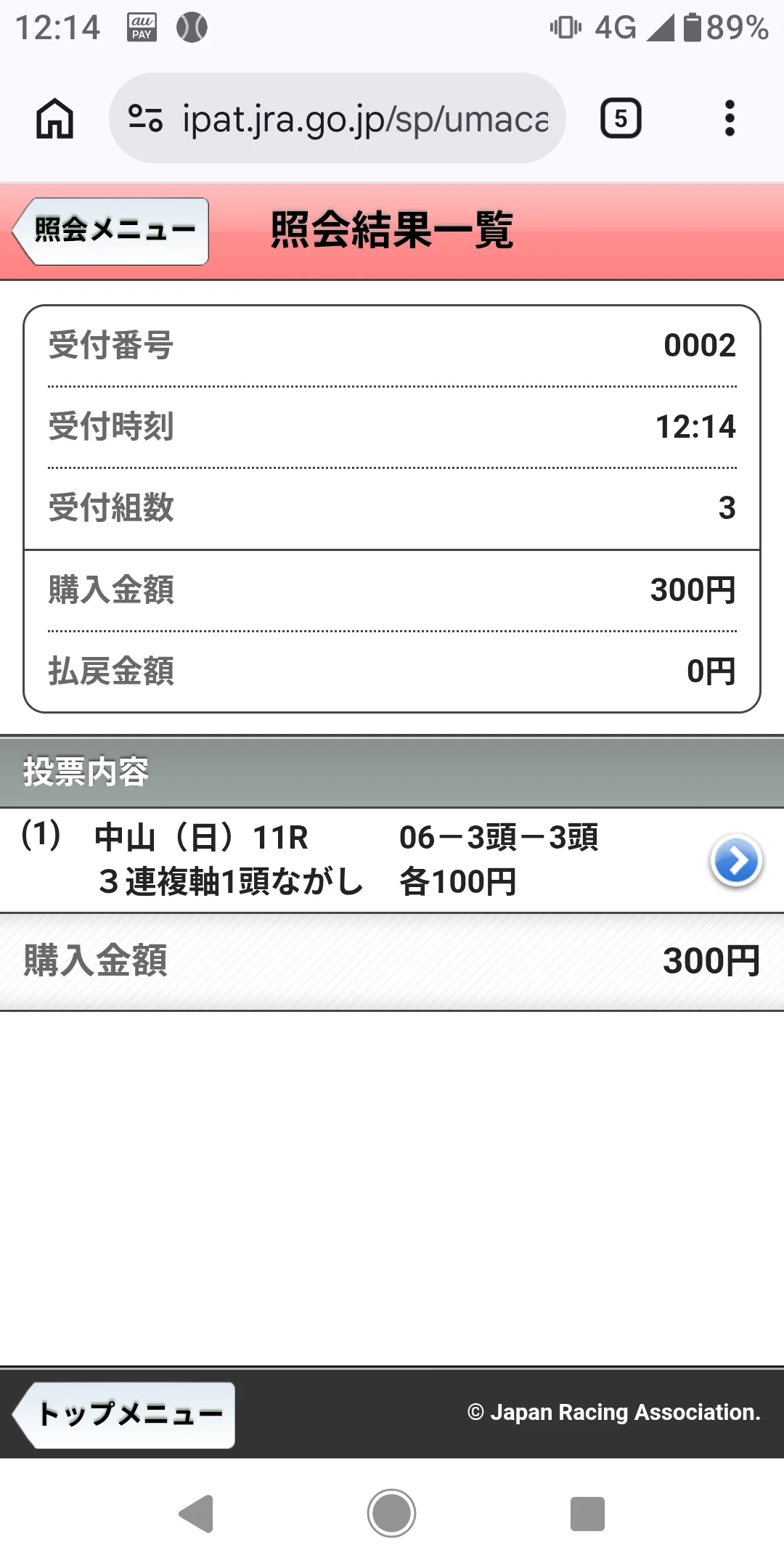Open the tab switcher showing 5 tabs

[x=621, y=118]
